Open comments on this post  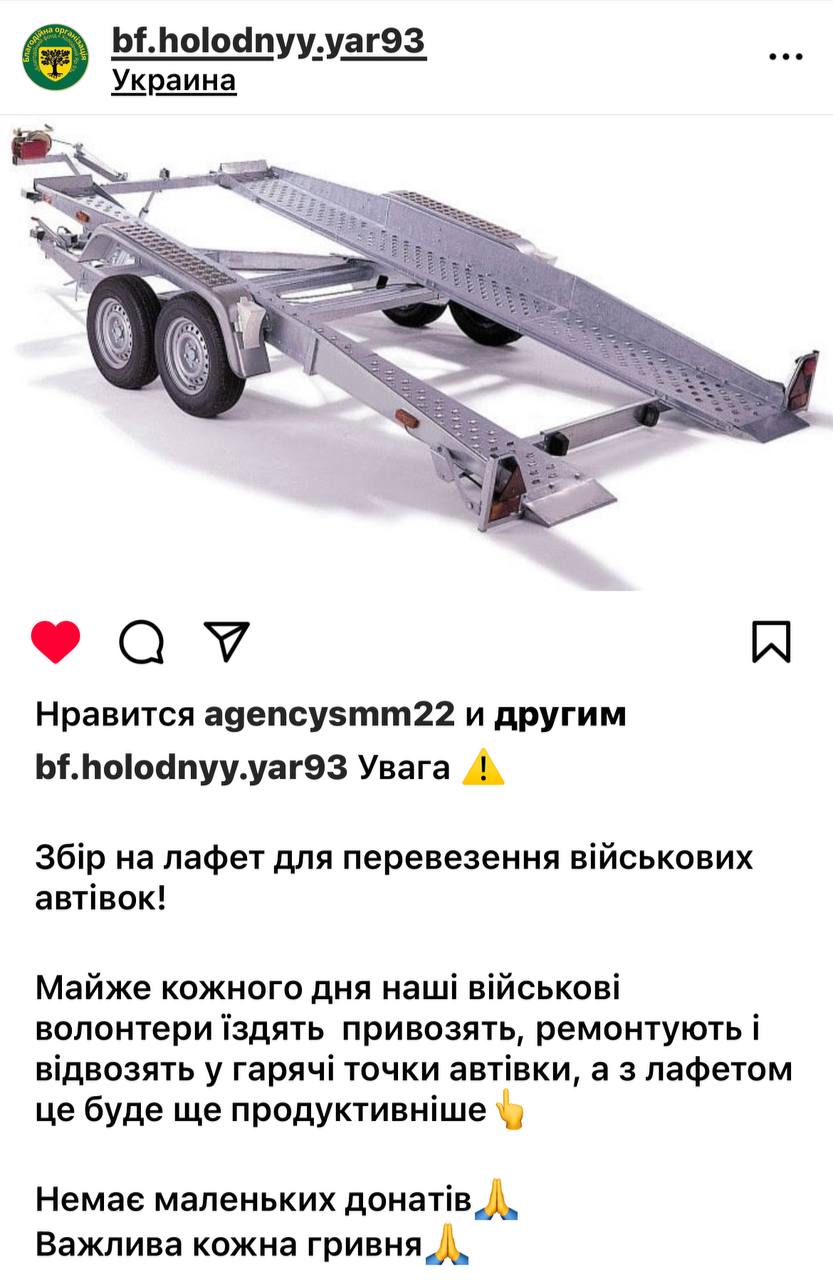(142, 641)
